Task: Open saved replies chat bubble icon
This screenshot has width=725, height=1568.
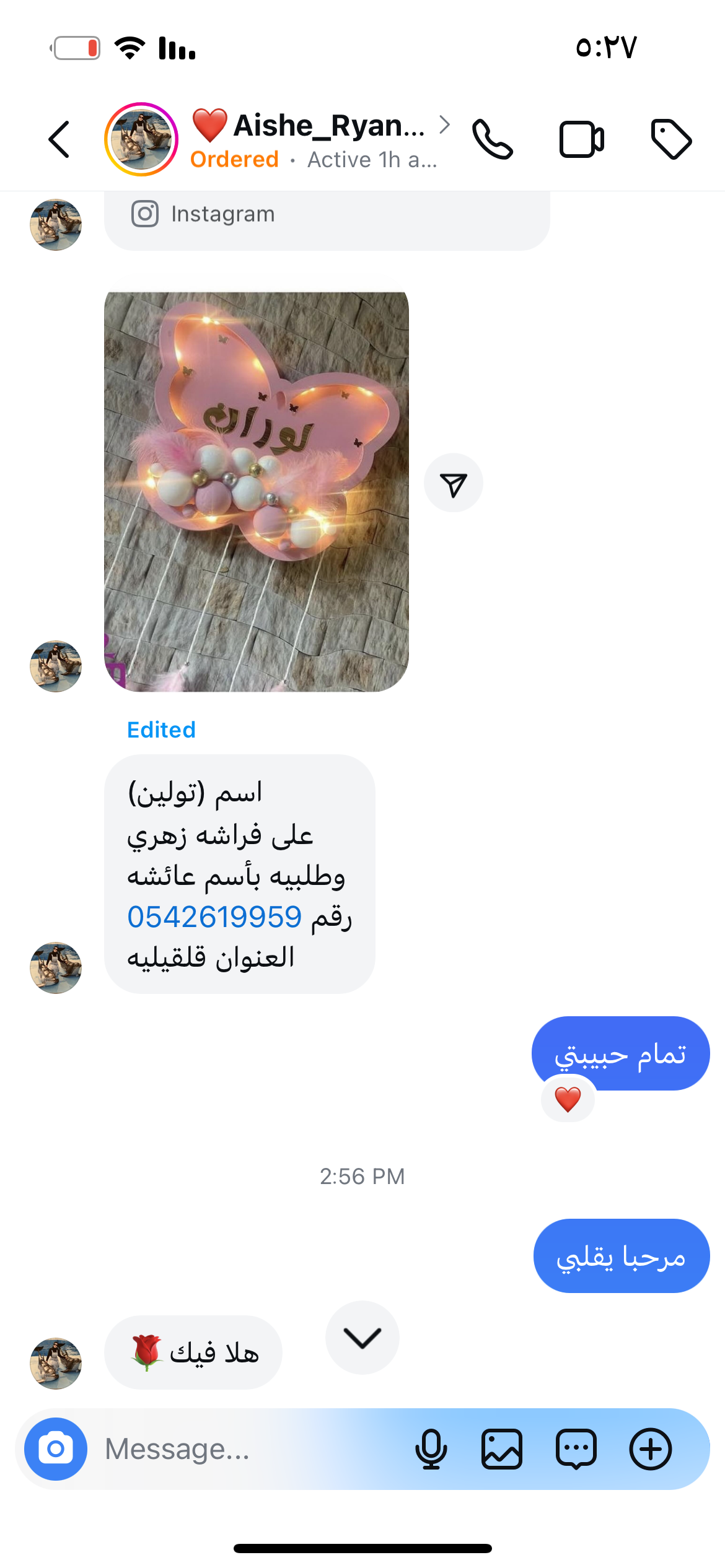Action: [x=576, y=1449]
